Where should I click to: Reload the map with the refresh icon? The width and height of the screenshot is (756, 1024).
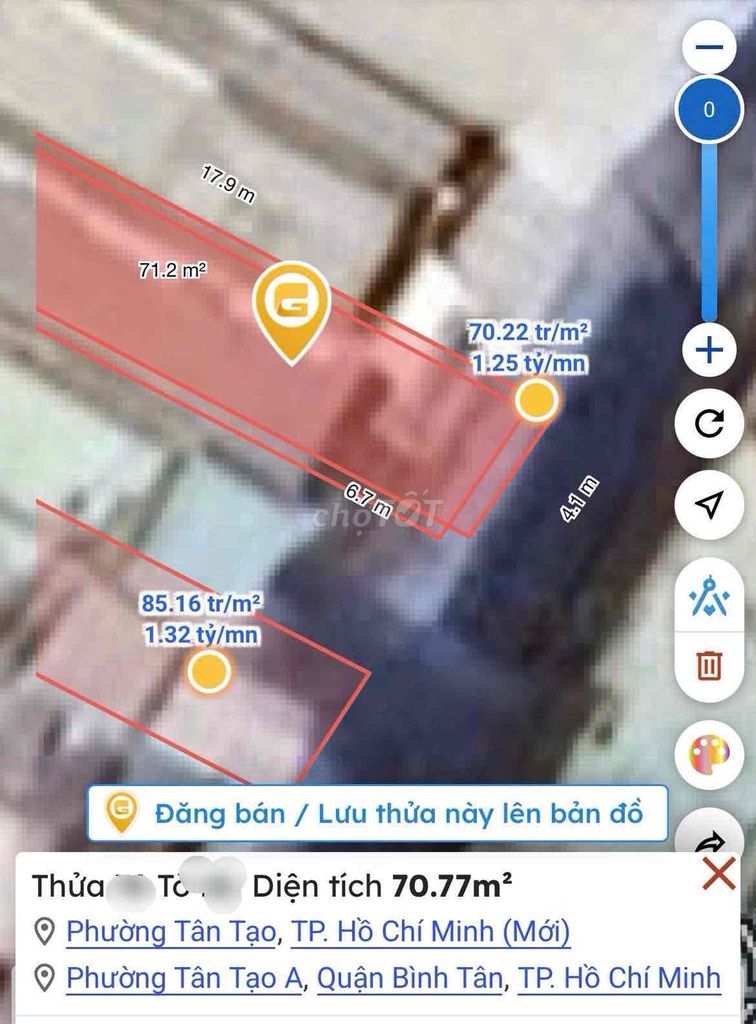click(709, 424)
